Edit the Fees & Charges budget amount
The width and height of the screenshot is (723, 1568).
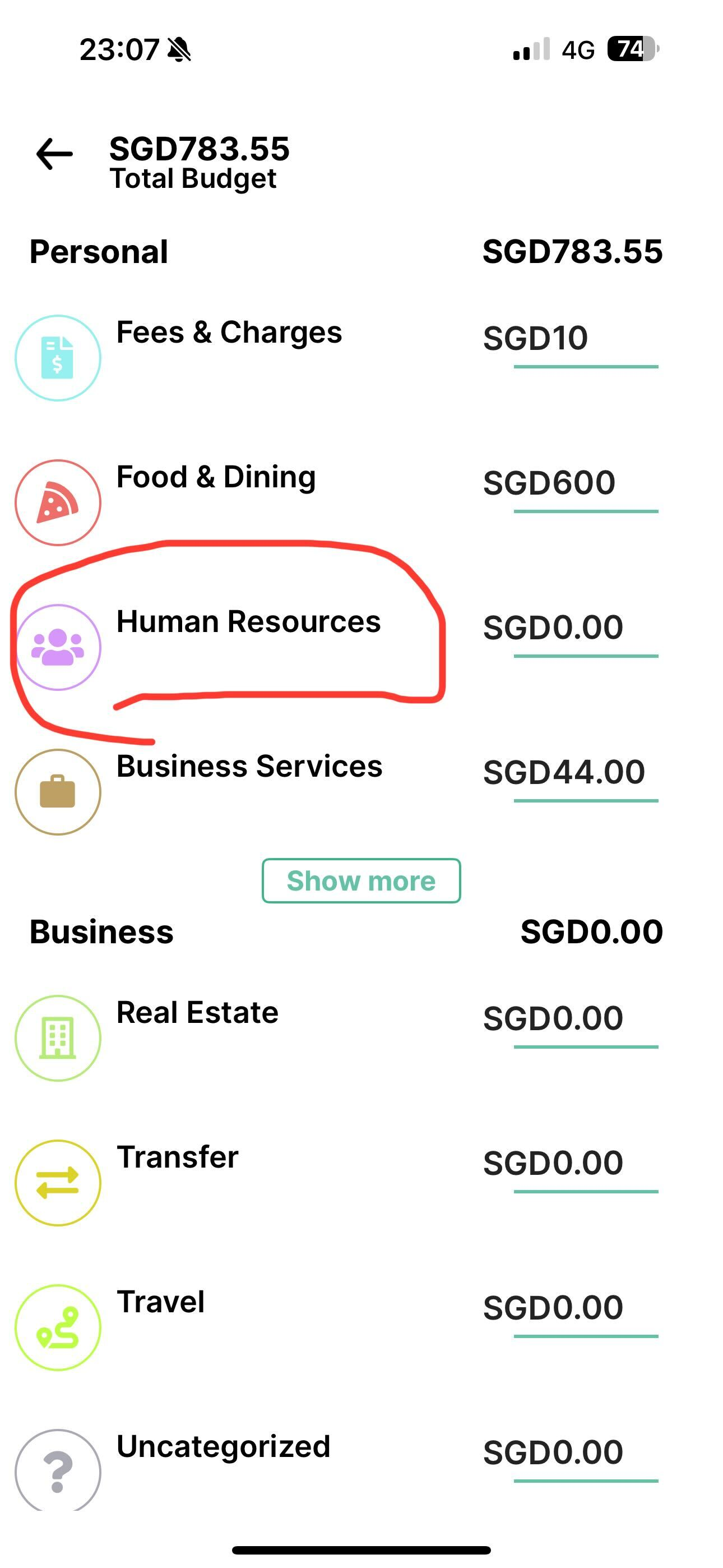[569, 338]
